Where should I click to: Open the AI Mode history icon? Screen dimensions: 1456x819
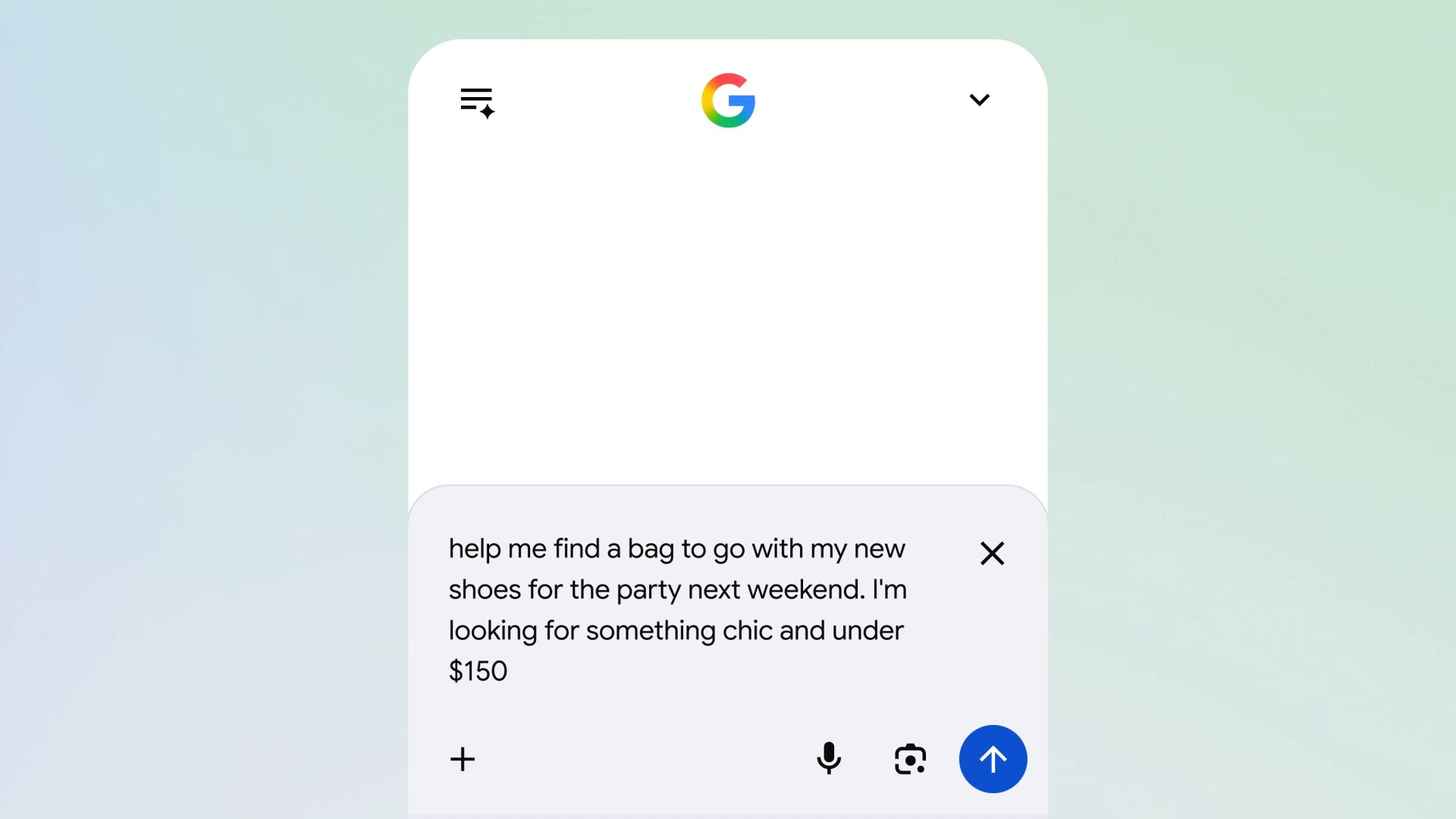[x=477, y=102]
